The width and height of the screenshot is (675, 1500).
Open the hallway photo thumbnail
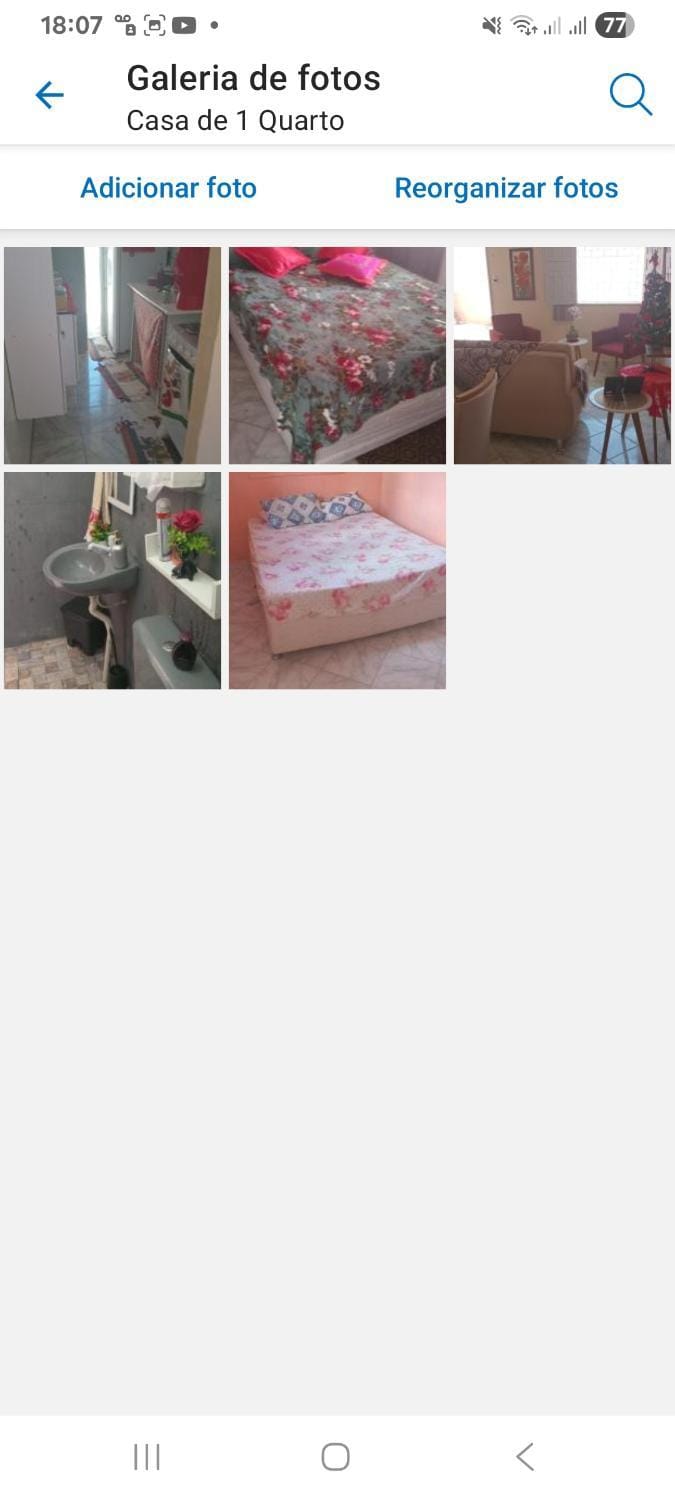[113, 356]
